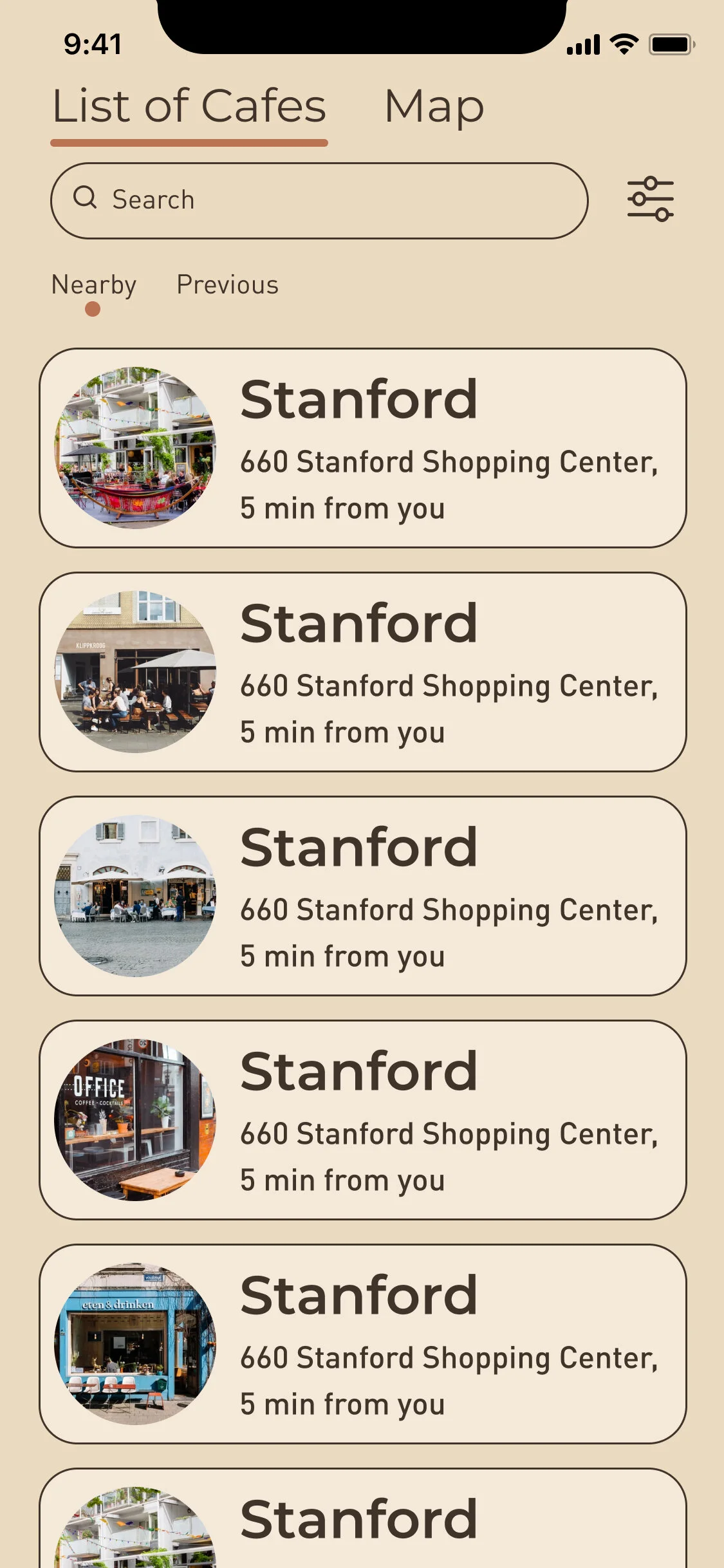Open the Stanford card with the blue storefront photo
This screenshot has height=1568, width=724.
click(x=363, y=1344)
